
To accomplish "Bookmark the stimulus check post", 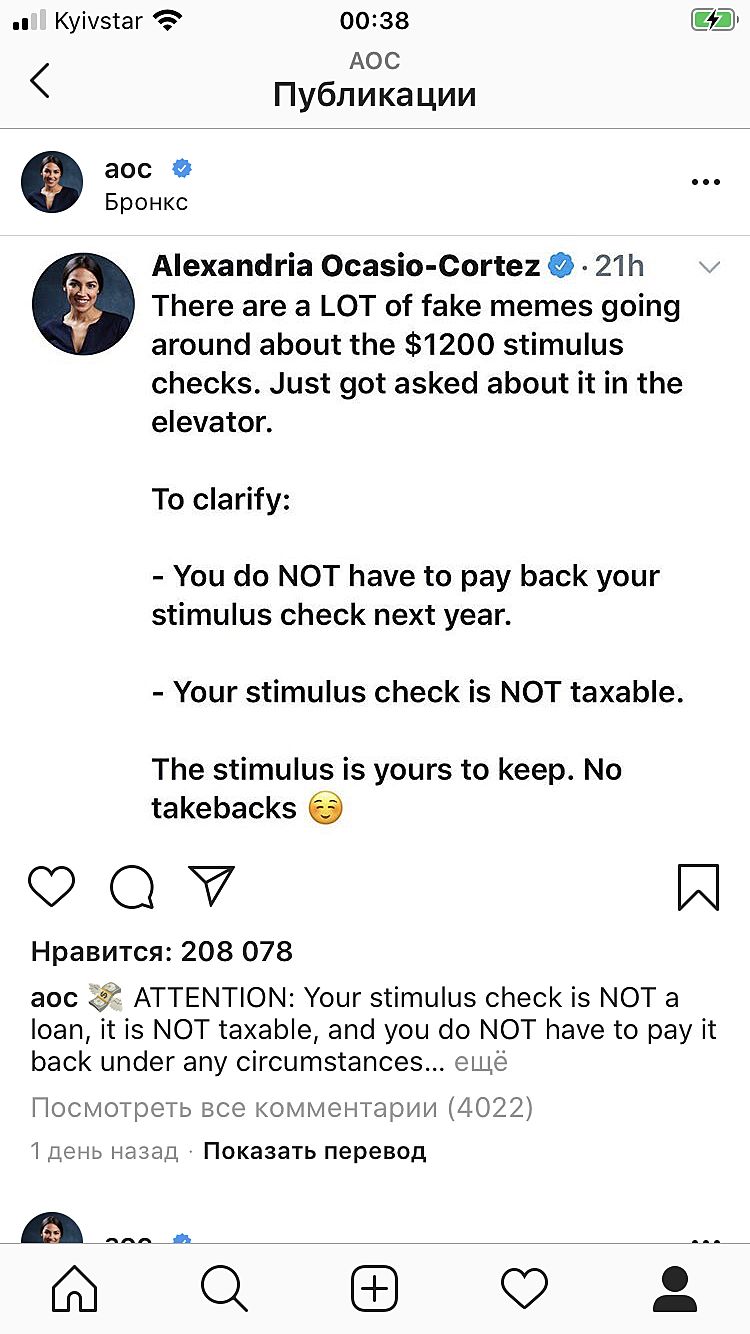I will pyautogui.click(x=698, y=887).
